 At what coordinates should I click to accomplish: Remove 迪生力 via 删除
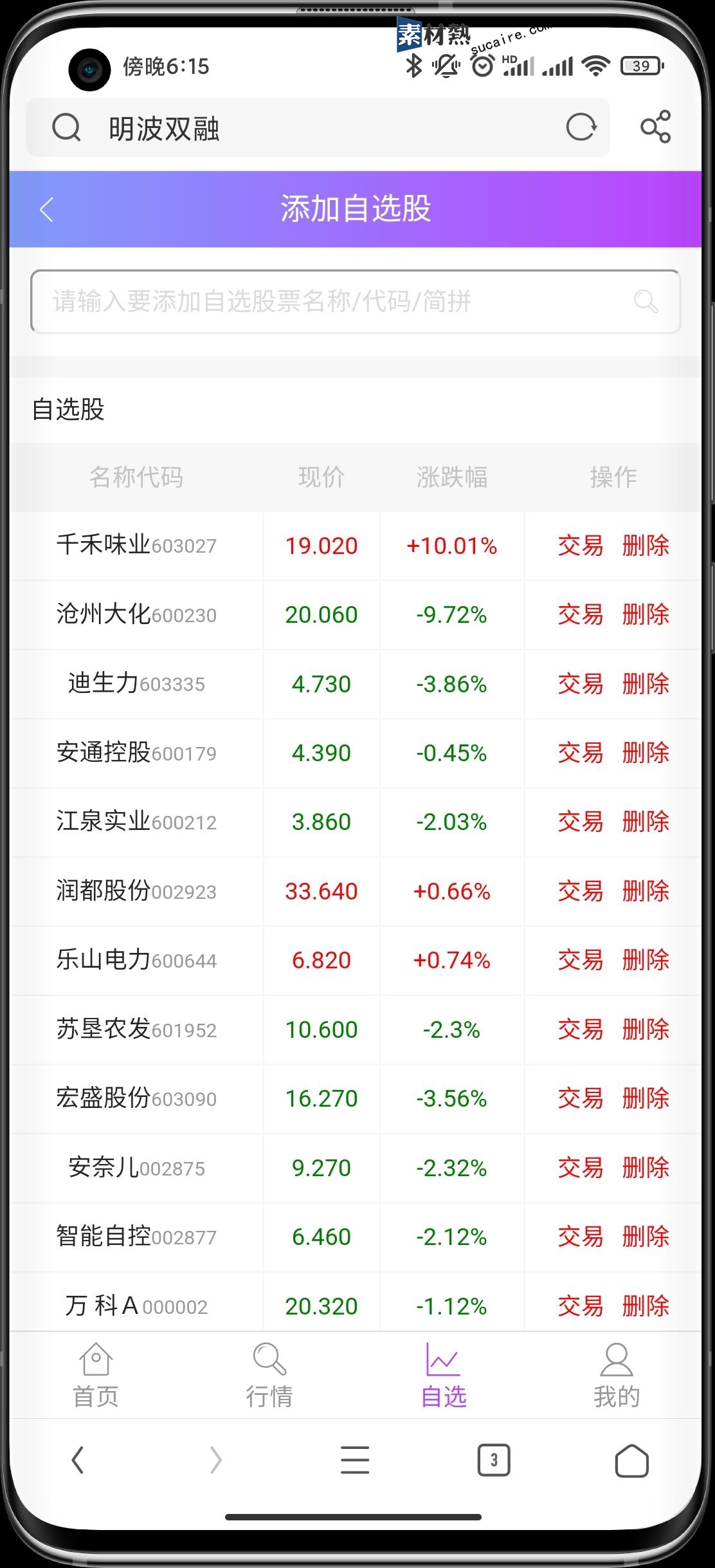[646, 683]
